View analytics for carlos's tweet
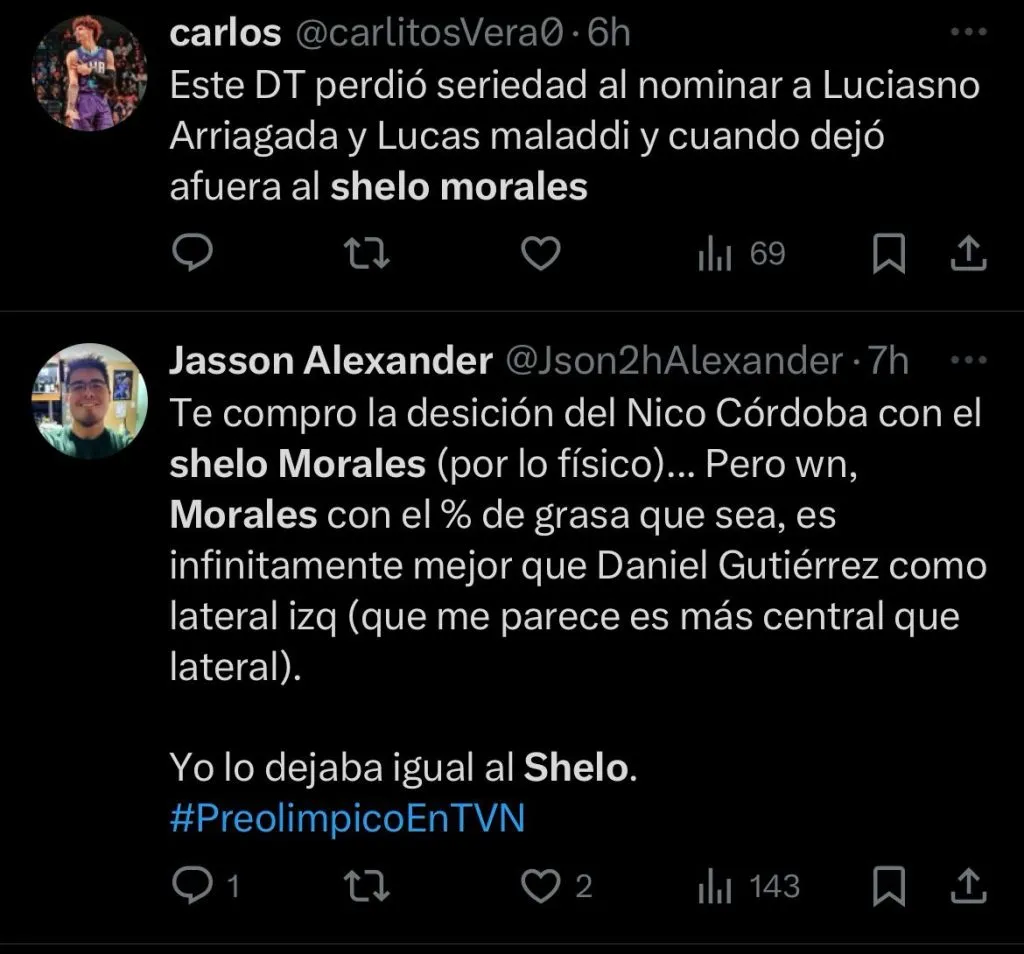1024x954 pixels. [740, 255]
